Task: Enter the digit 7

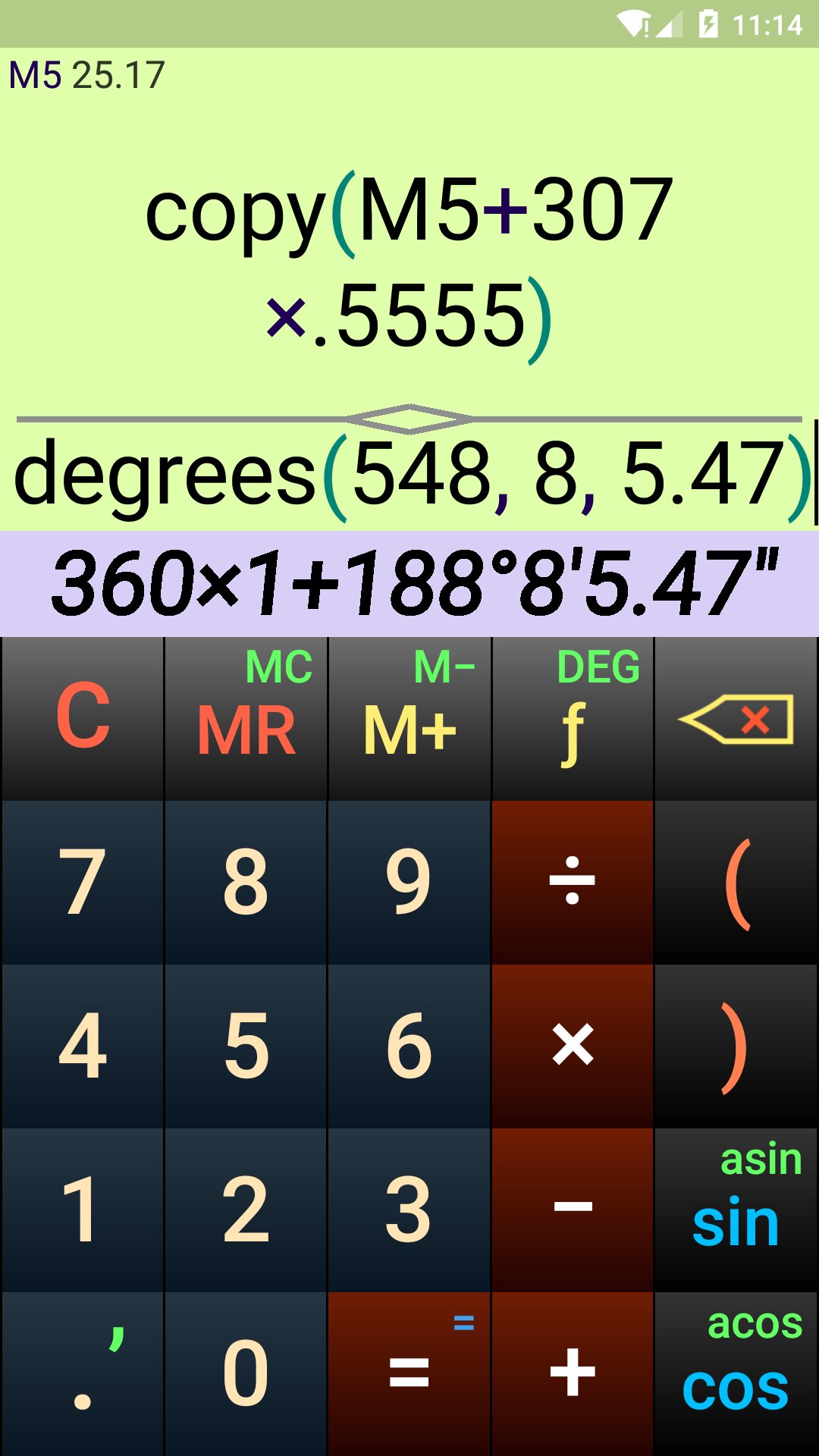Action: click(x=82, y=882)
